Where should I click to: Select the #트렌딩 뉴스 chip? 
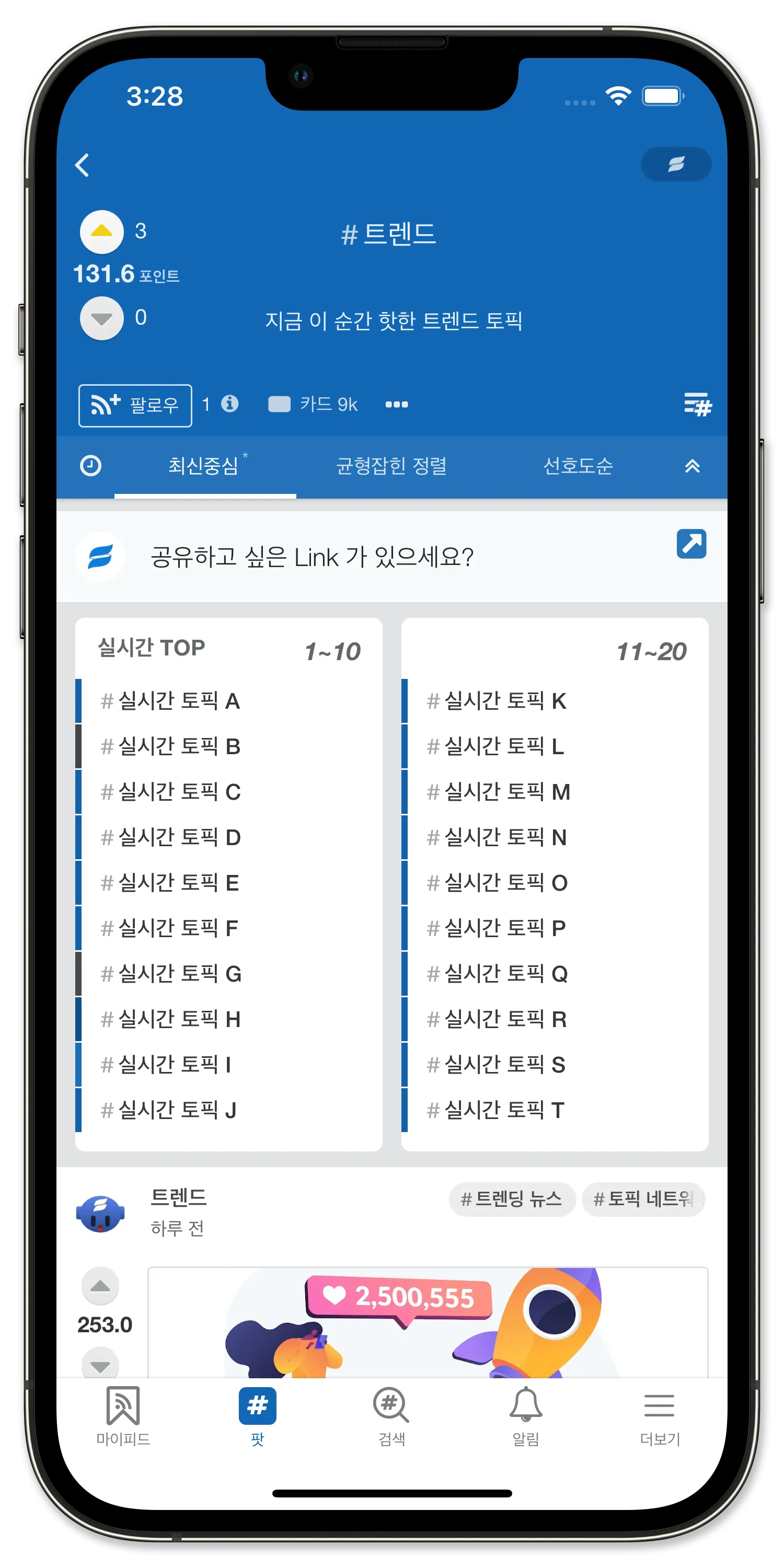pos(511,1199)
